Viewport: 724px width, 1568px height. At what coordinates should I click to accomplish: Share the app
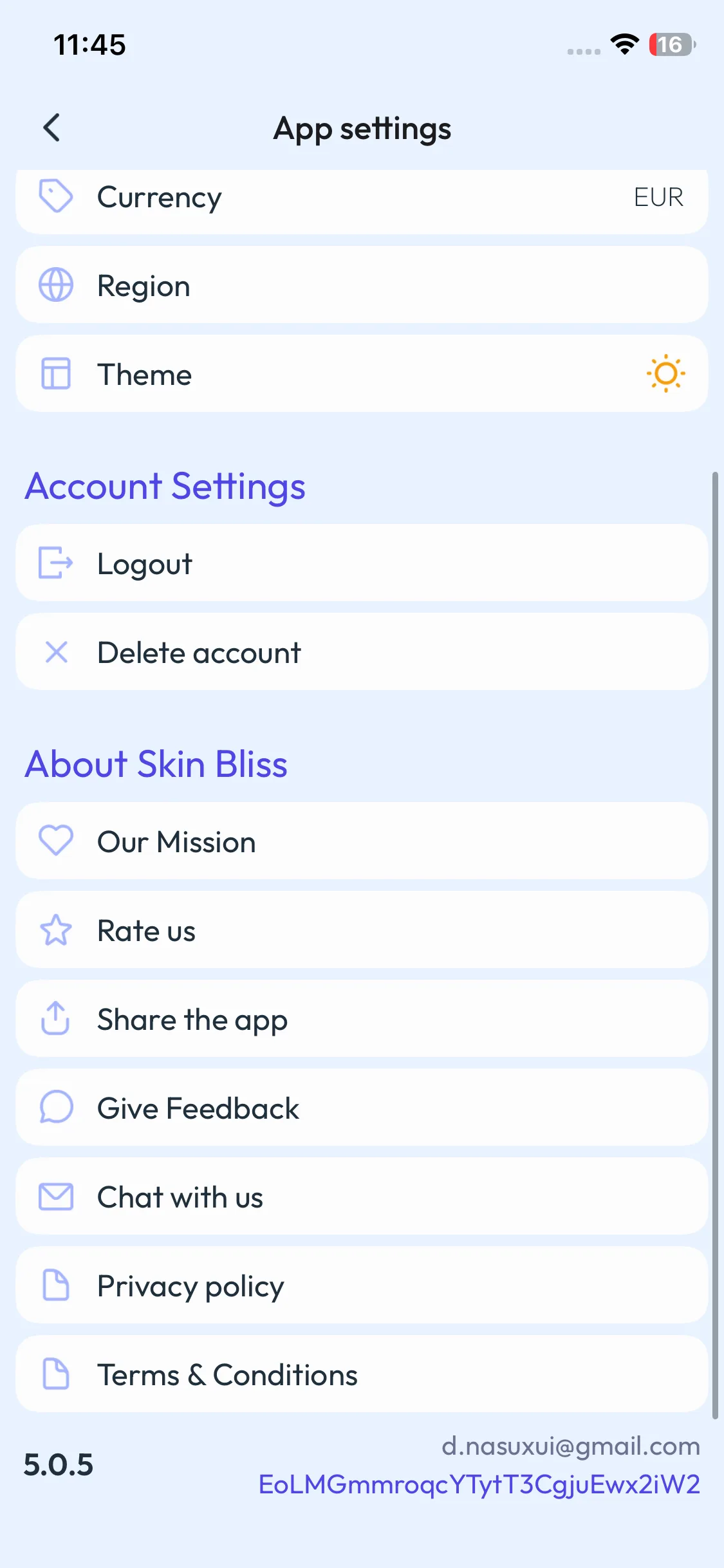[362, 1019]
